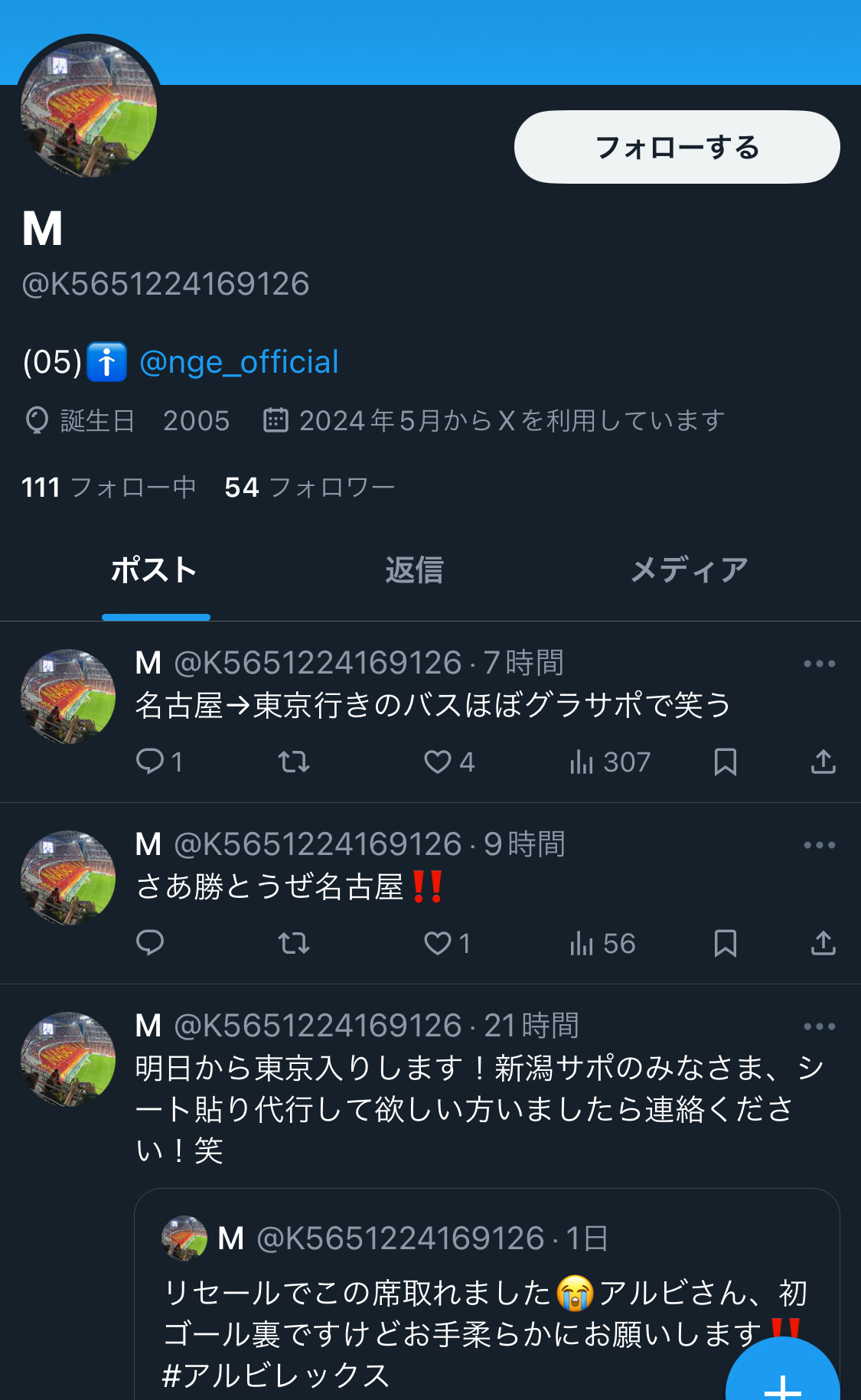The height and width of the screenshot is (1400, 861).
Task: View the 111 フォロー中 following list
Action: [x=109, y=488]
